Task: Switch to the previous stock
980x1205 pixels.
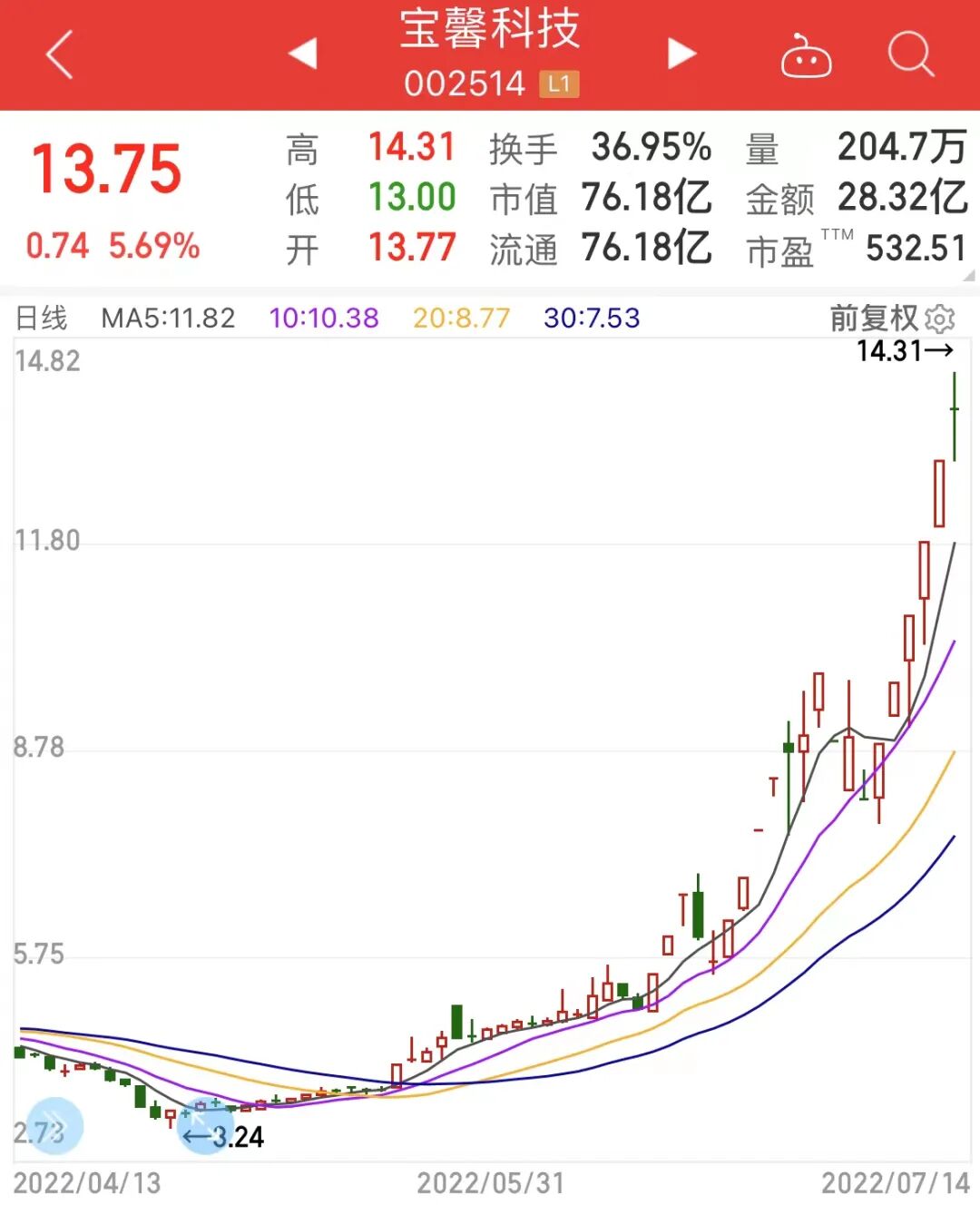Action: pyautogui.click(x=303, y=54)
